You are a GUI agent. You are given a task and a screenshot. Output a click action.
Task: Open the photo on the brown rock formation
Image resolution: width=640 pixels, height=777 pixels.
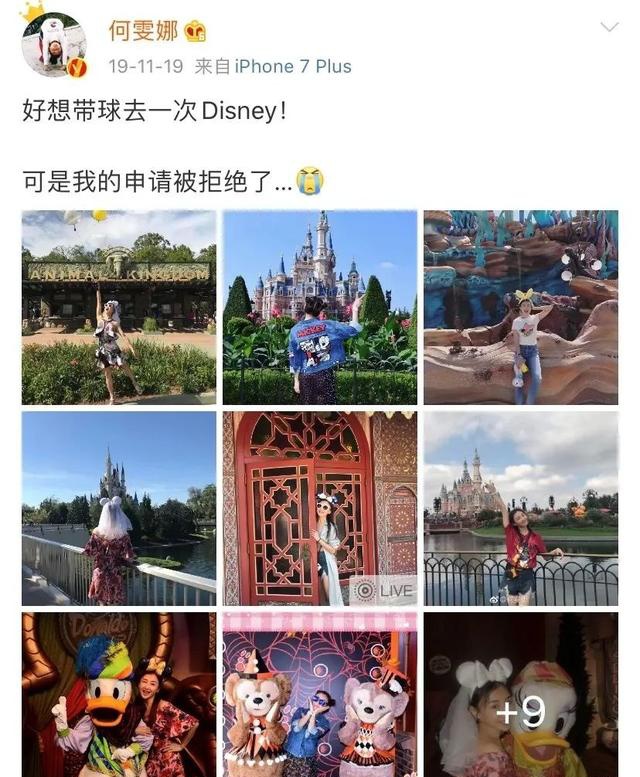point(521,307)
